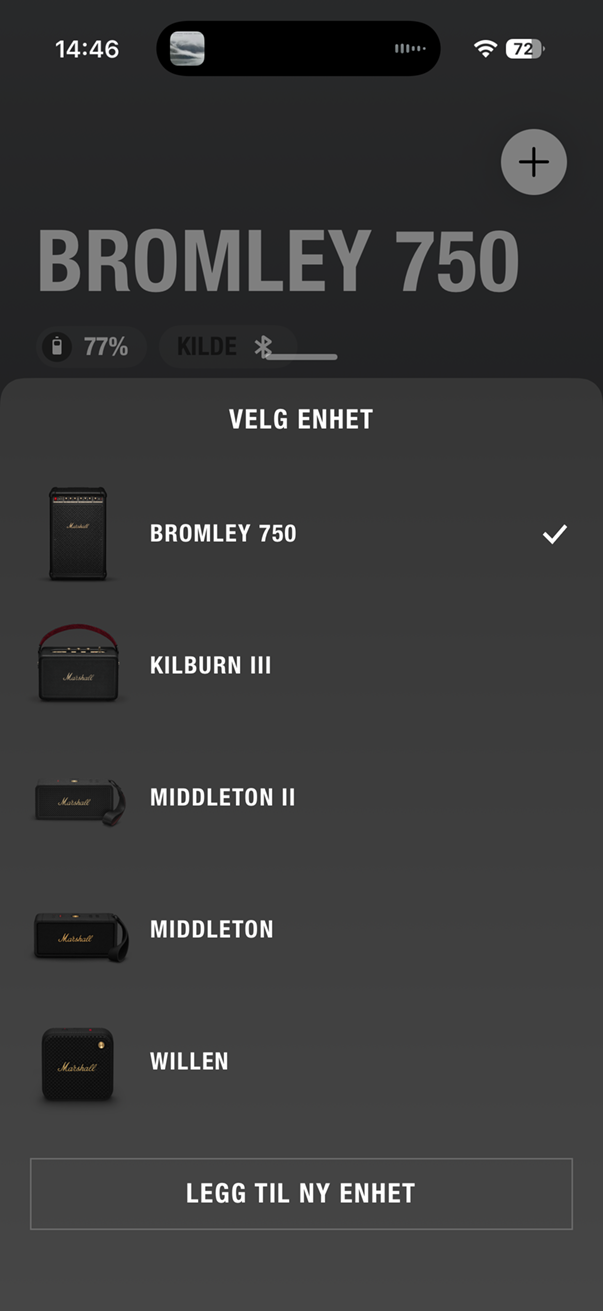Choose Kilburn III speaker
The width and height of the screenshot is (603, 1311).
tap(211, 666)
